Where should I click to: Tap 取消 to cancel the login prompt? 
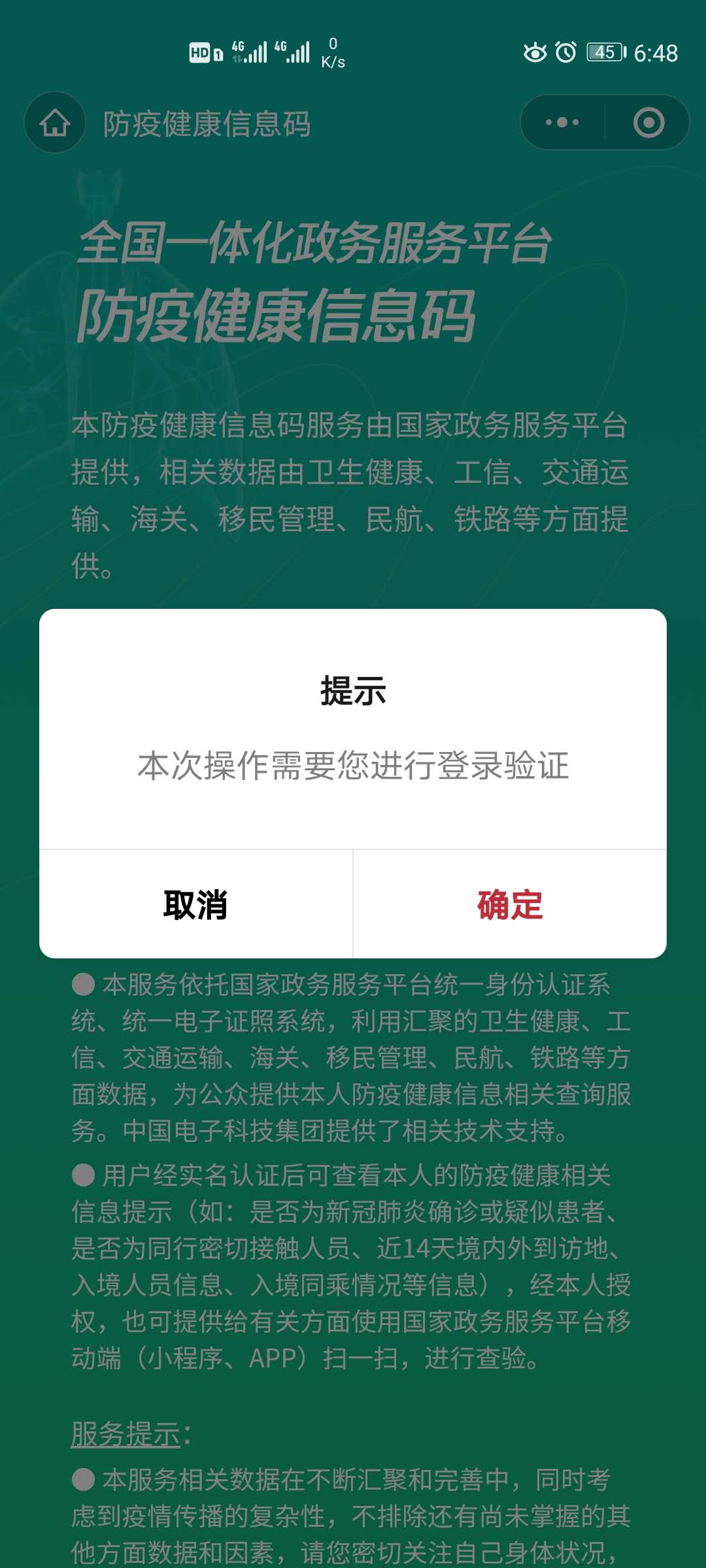[x=195, y=905]
